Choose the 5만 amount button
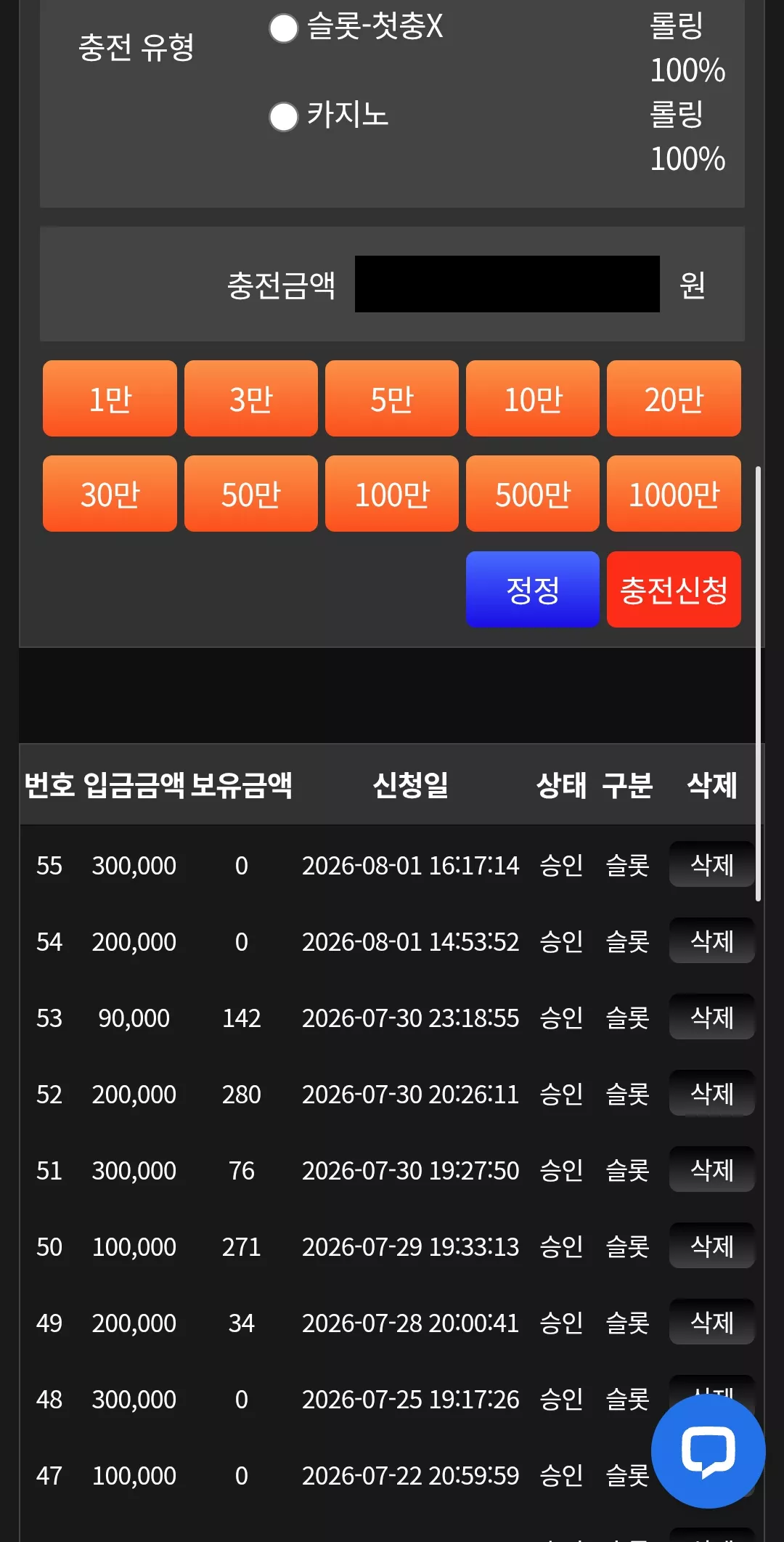This screenshot has width=784, height=1542. 392,399
